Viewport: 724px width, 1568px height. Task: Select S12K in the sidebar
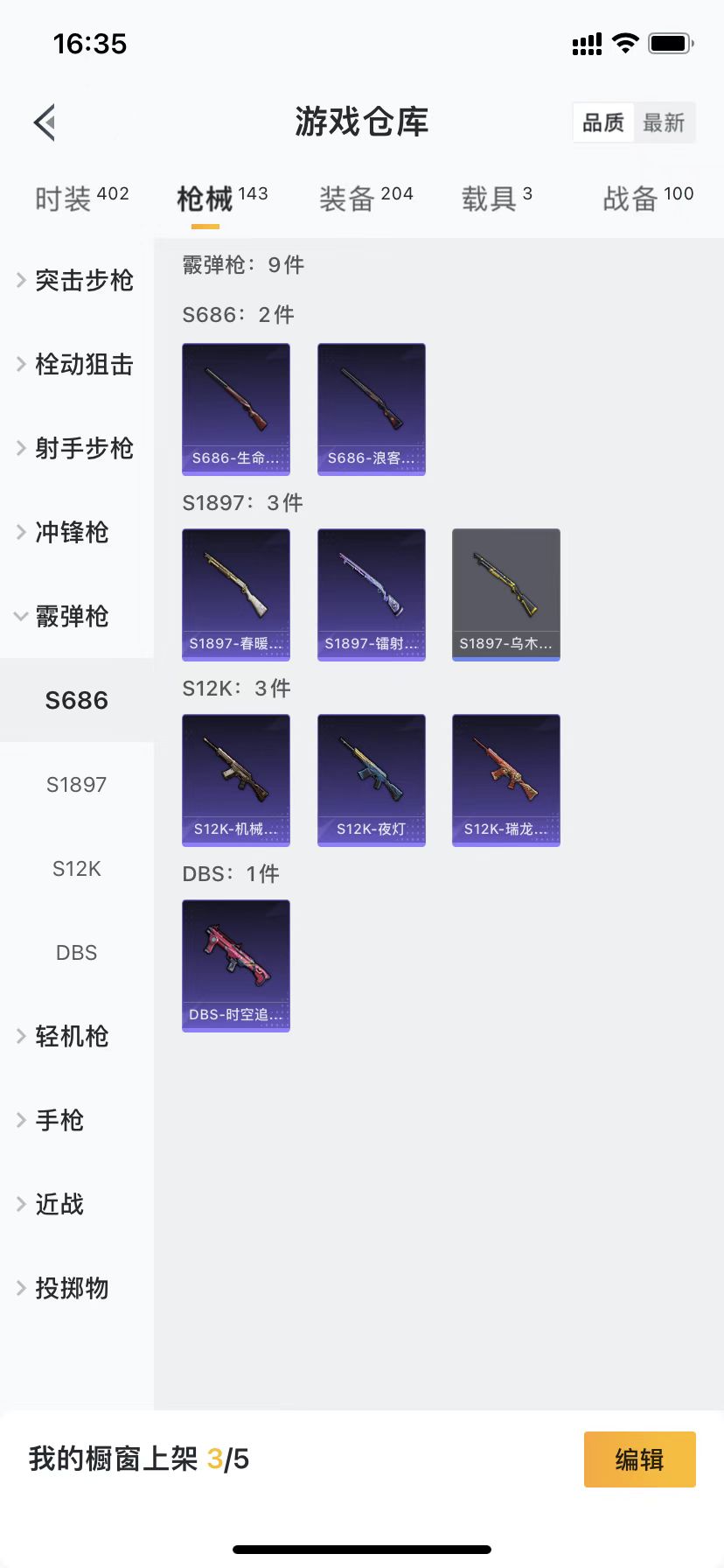77,868
